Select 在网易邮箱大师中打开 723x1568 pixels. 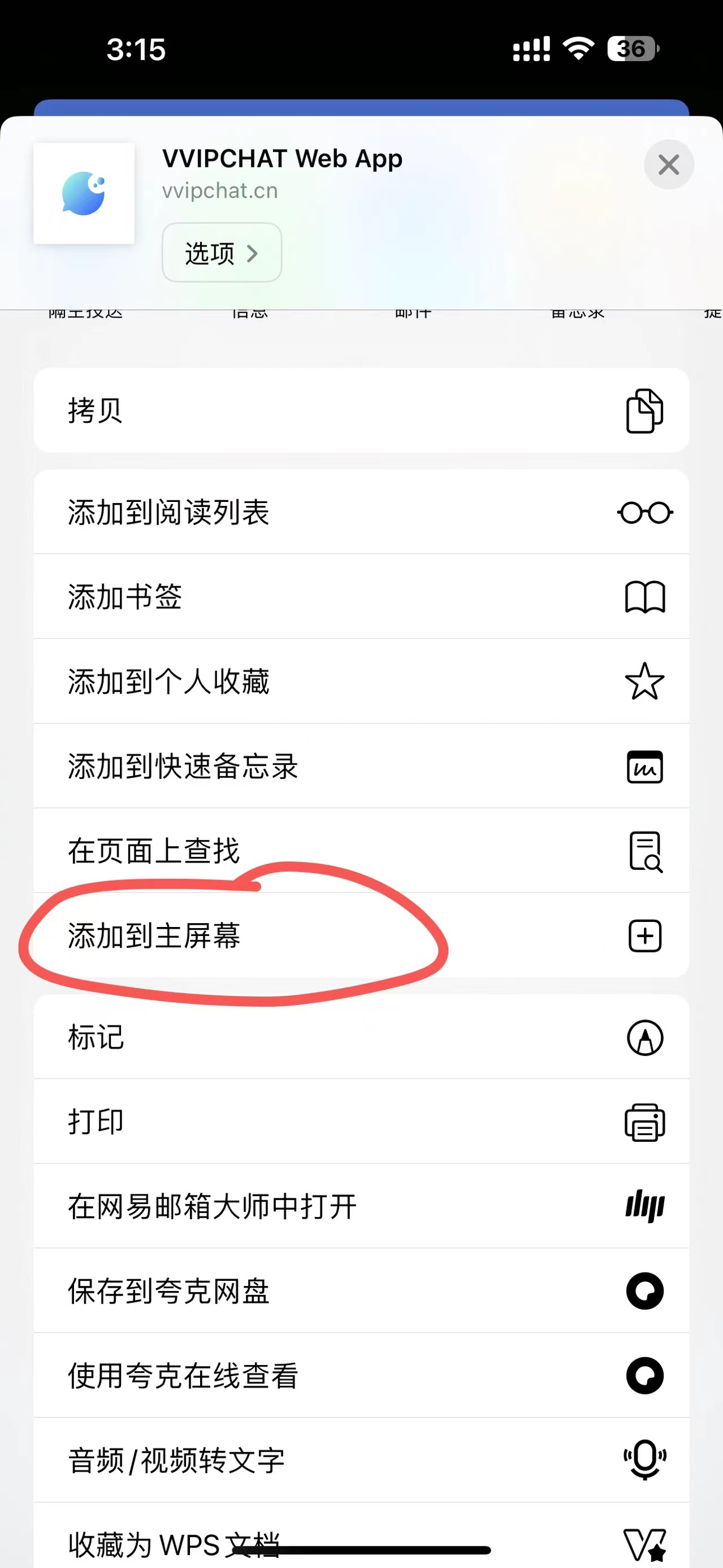211,1206
